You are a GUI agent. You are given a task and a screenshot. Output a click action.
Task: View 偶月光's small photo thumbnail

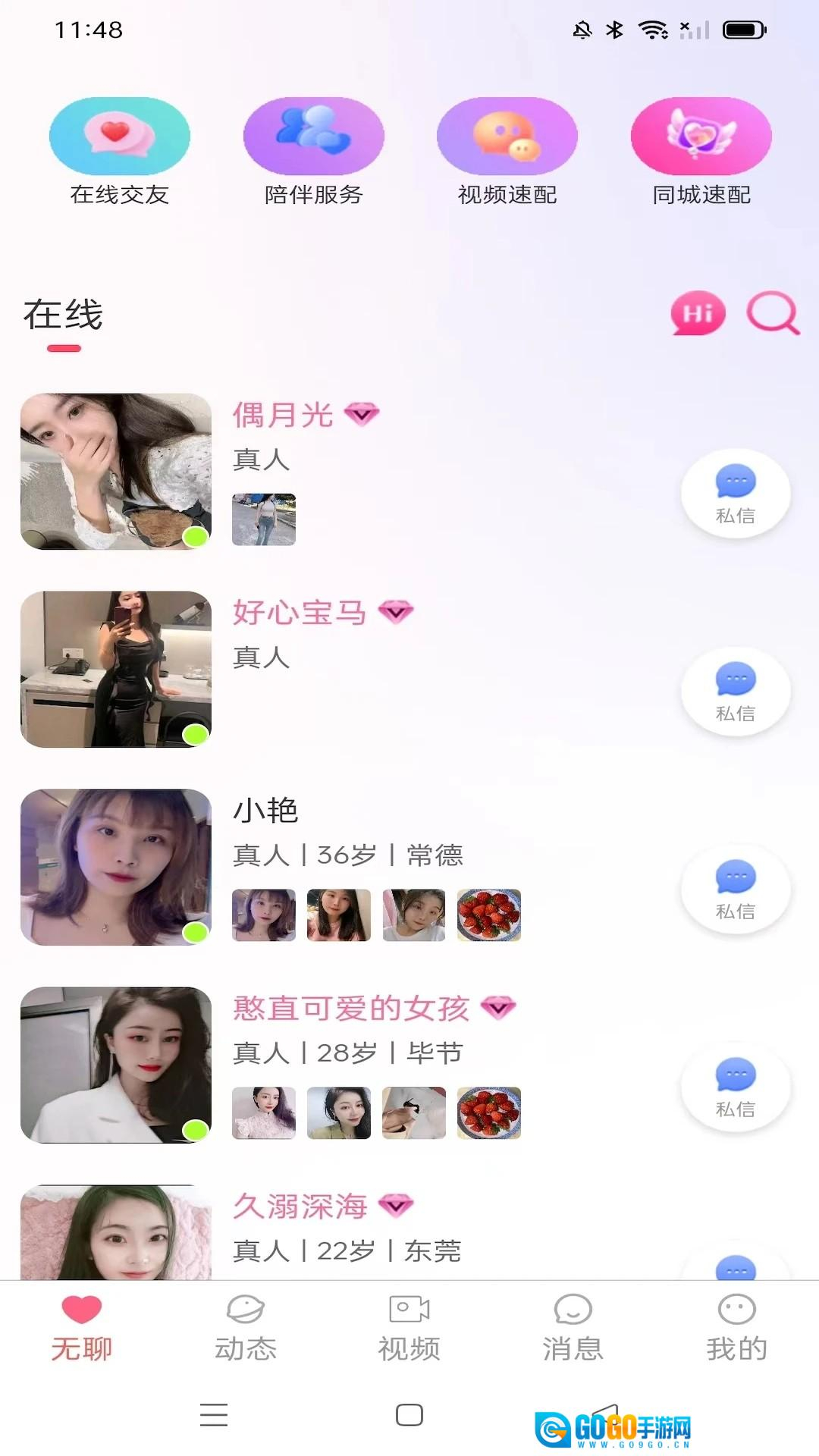(x=264, y=519)
